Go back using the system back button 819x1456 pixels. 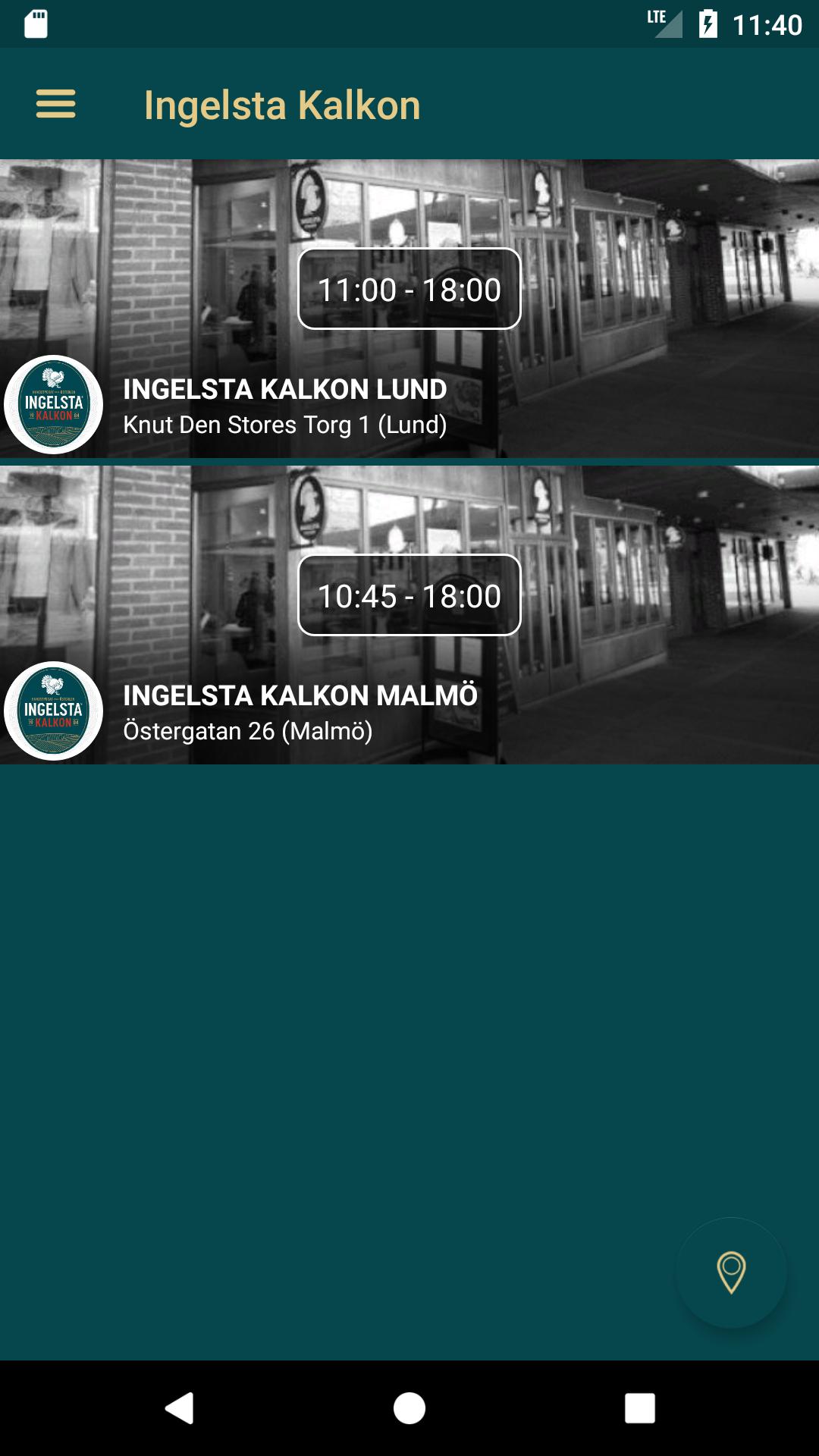point(180,1408)
